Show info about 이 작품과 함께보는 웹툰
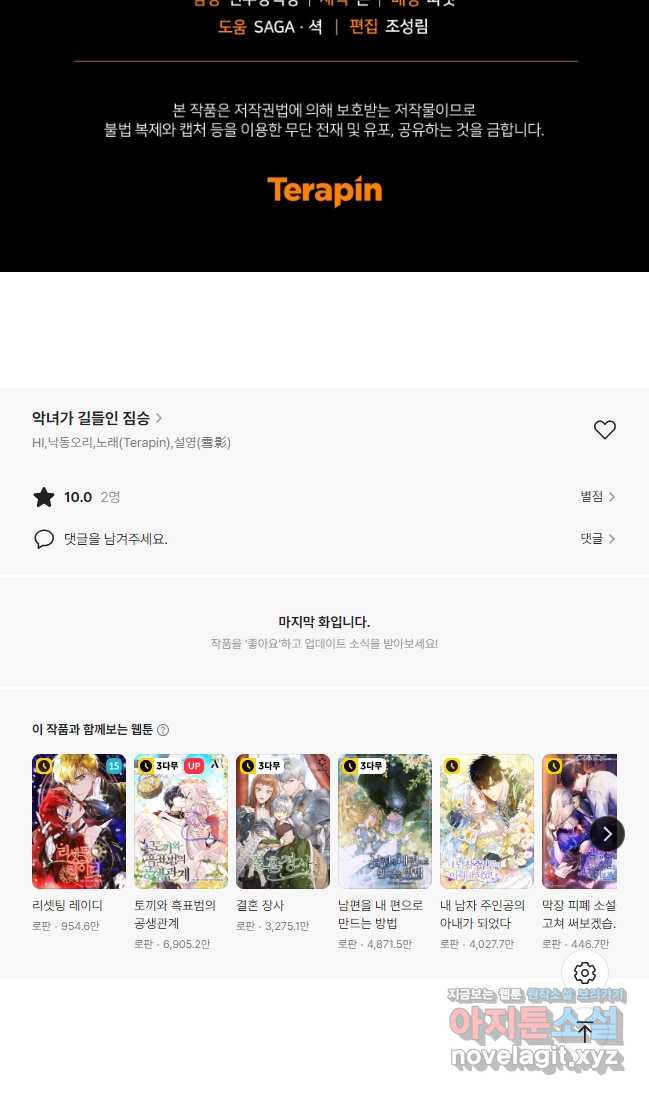Viewport: 649px width, 1095px height. click(163, 730)
